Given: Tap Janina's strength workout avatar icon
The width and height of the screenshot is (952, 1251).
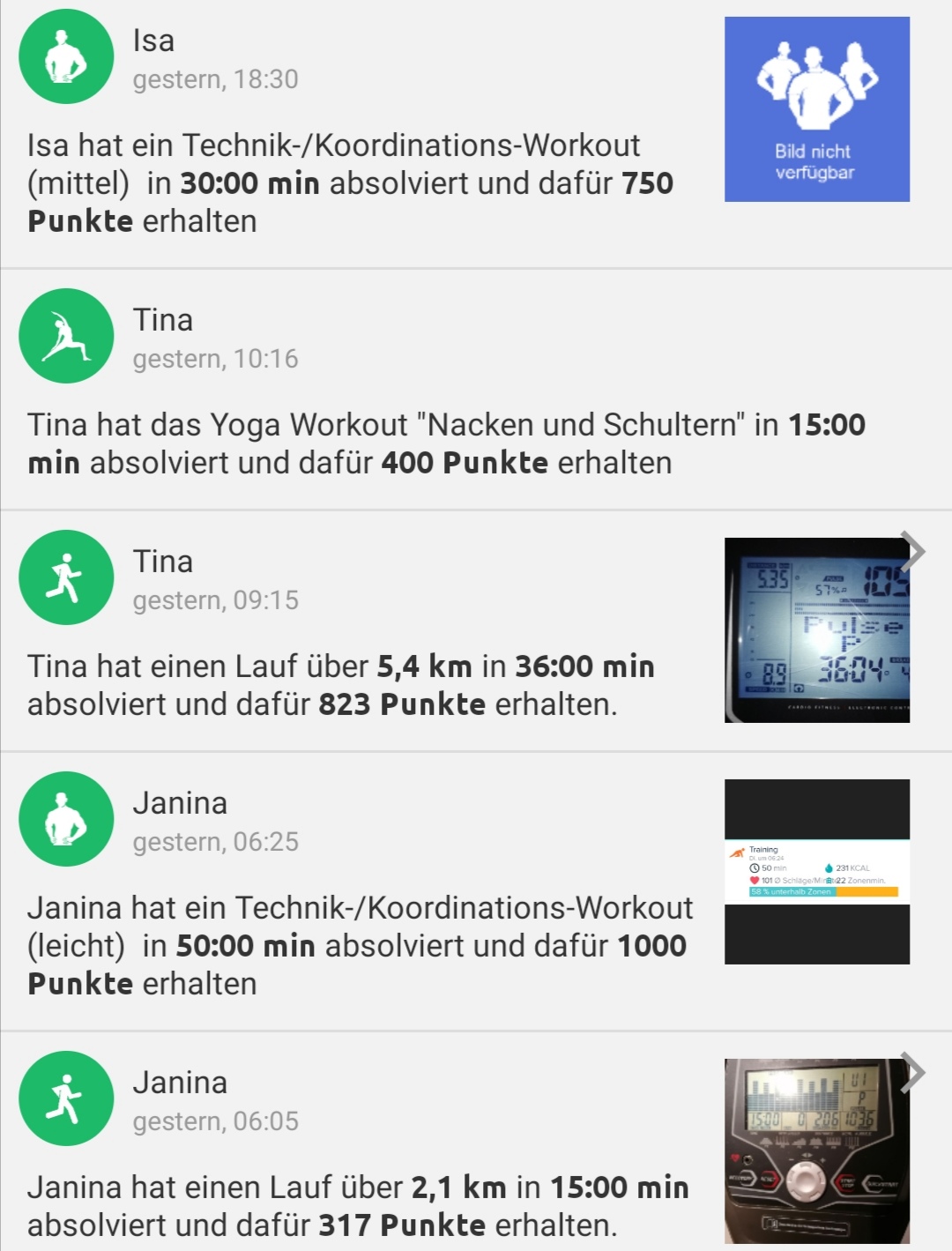Looking at the screenshot, I should (65, 818).
